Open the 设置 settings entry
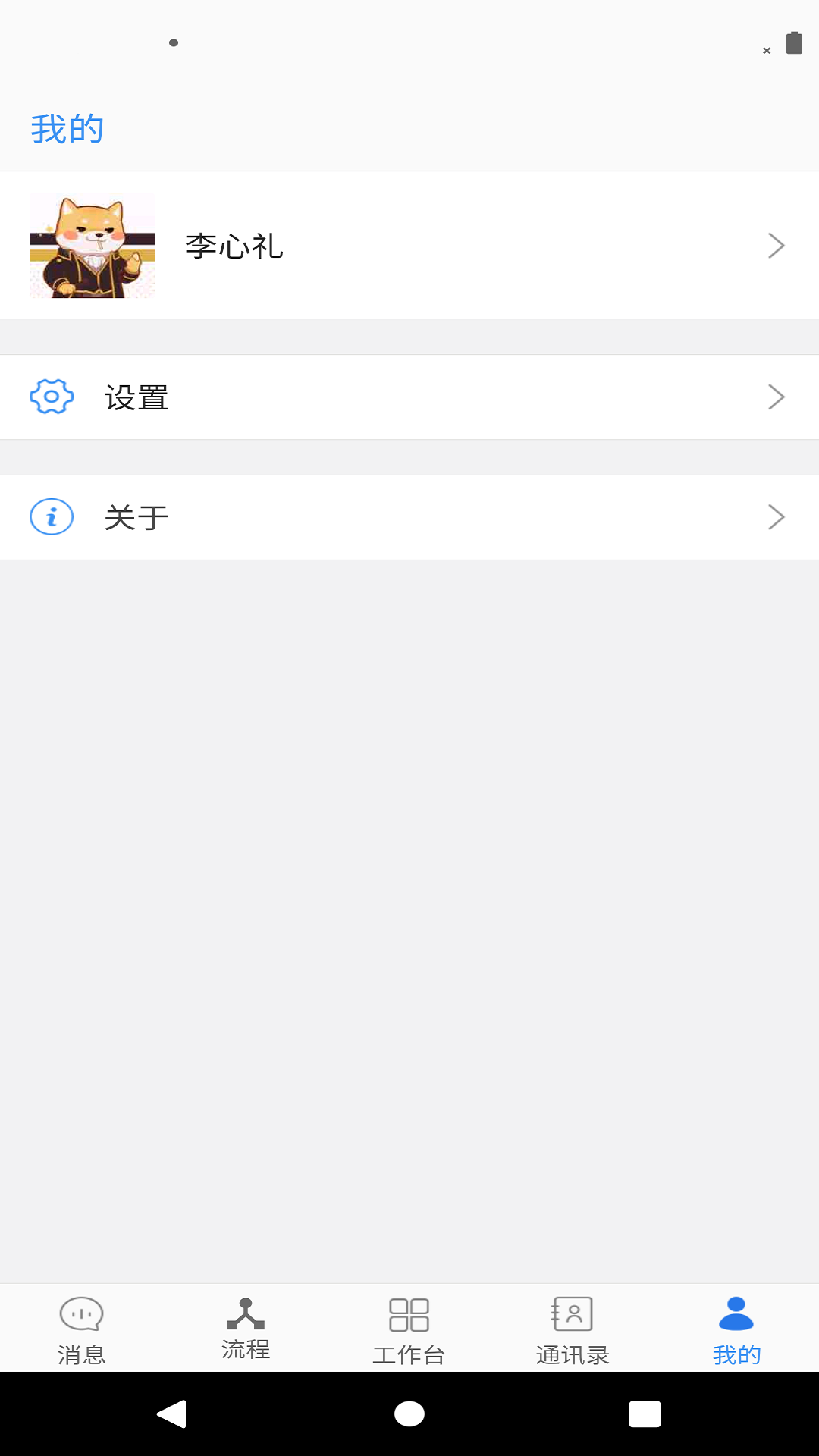Image resolution: width=819 pixels, height=1456 pixels. [137, 396]
